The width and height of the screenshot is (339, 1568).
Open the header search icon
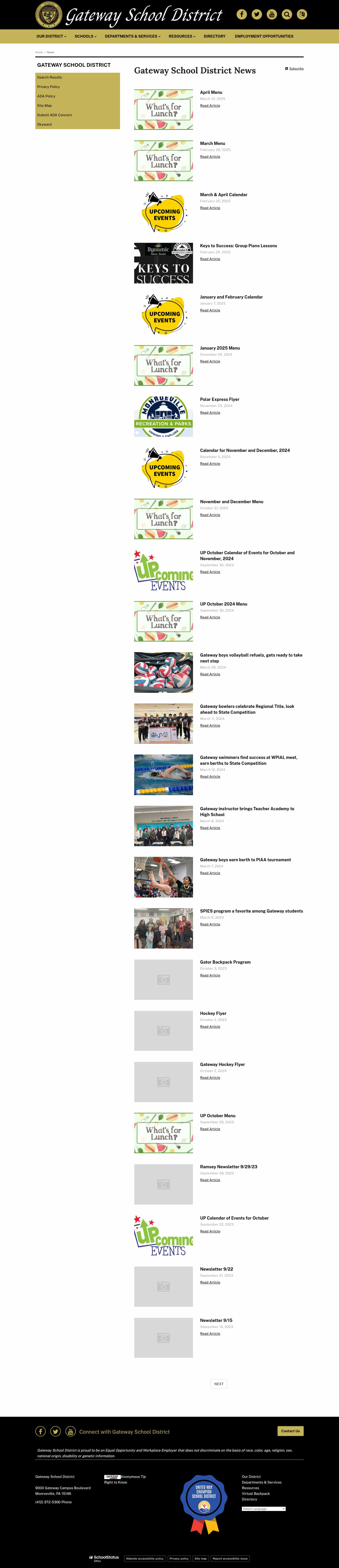(287, 14)
